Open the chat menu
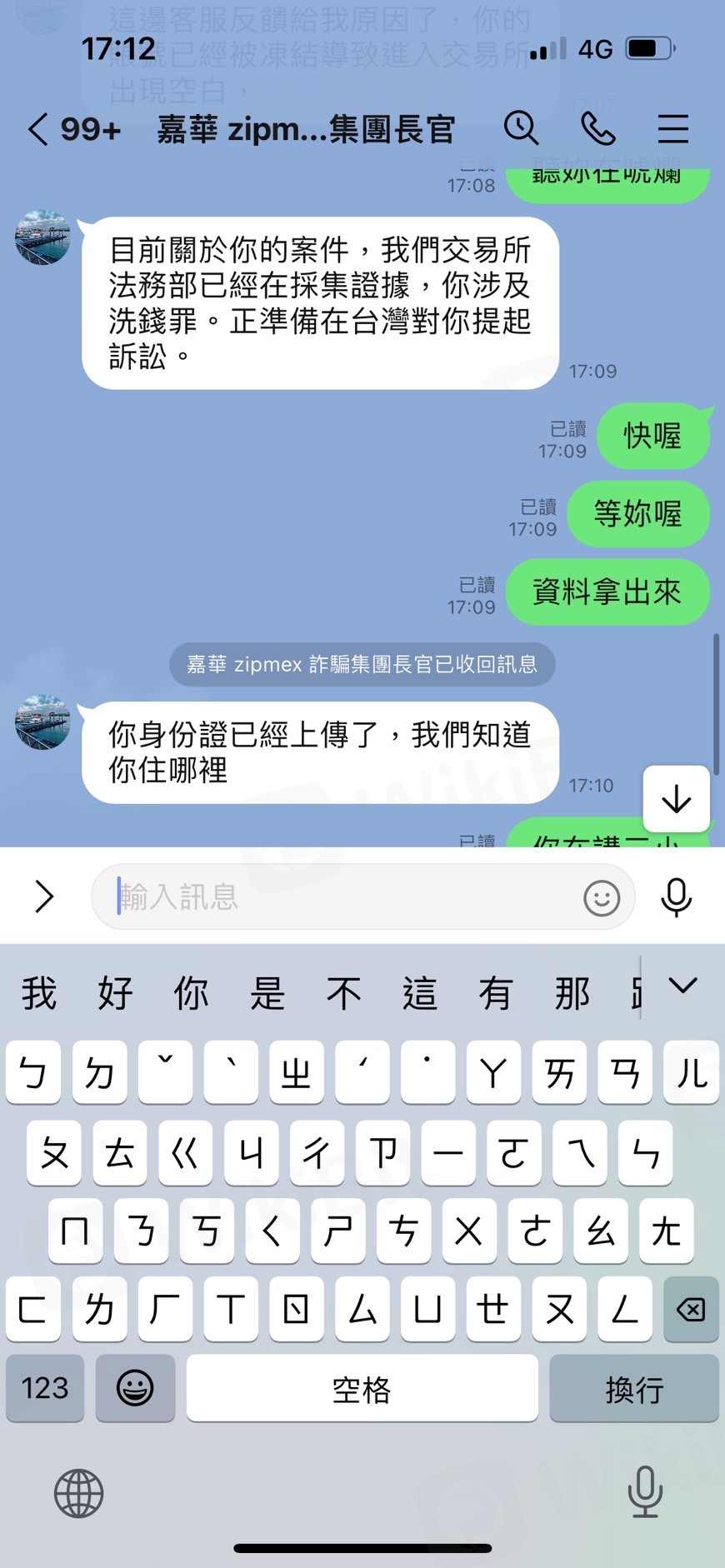725x1568 pixels. [x=672, y=129]
